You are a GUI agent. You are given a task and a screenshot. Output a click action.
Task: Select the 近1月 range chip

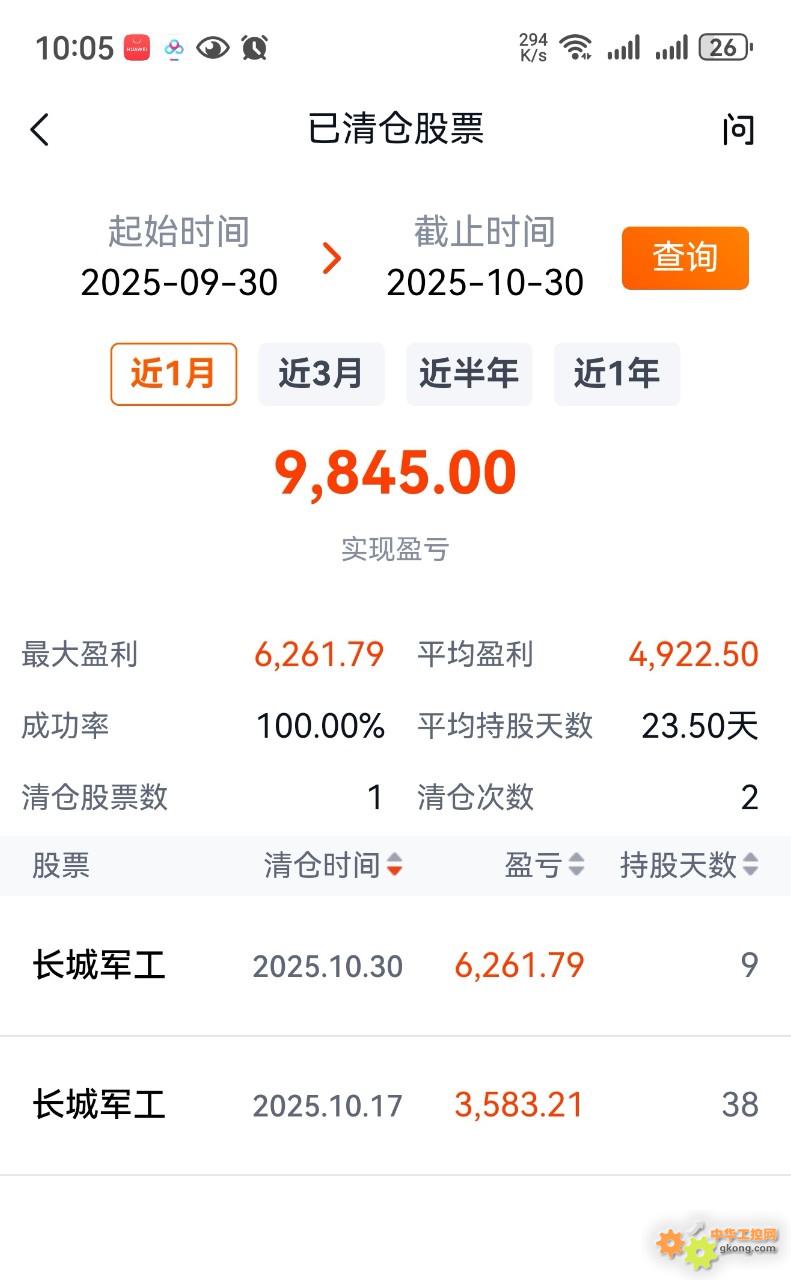pyautogui.click(x=173, y=374)
